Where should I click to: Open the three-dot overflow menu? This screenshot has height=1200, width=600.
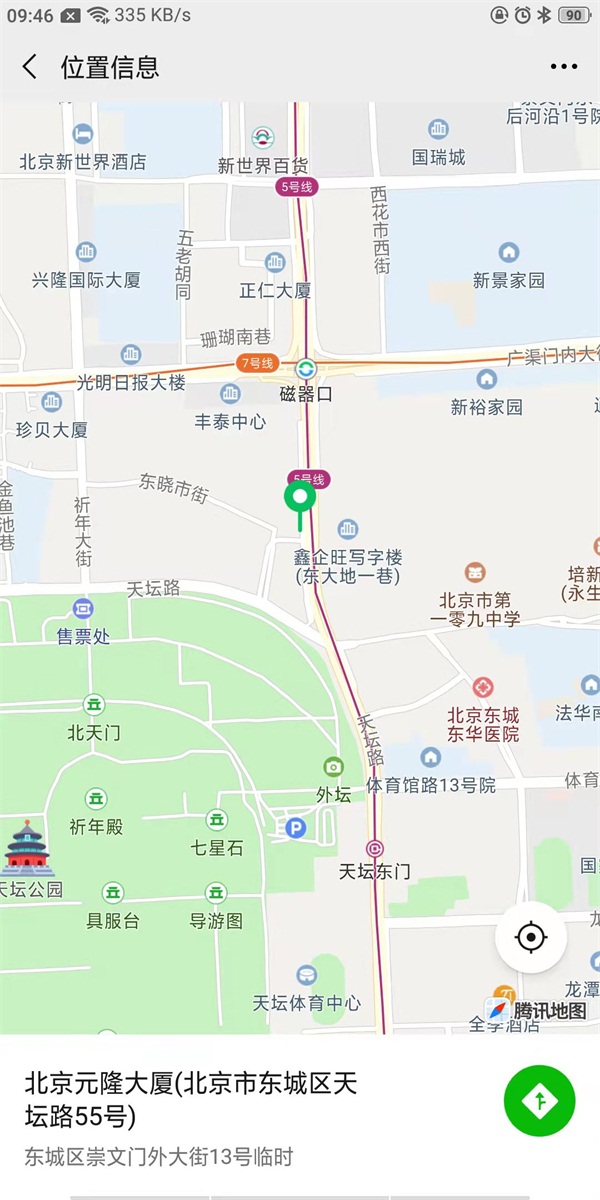point(564,67)
